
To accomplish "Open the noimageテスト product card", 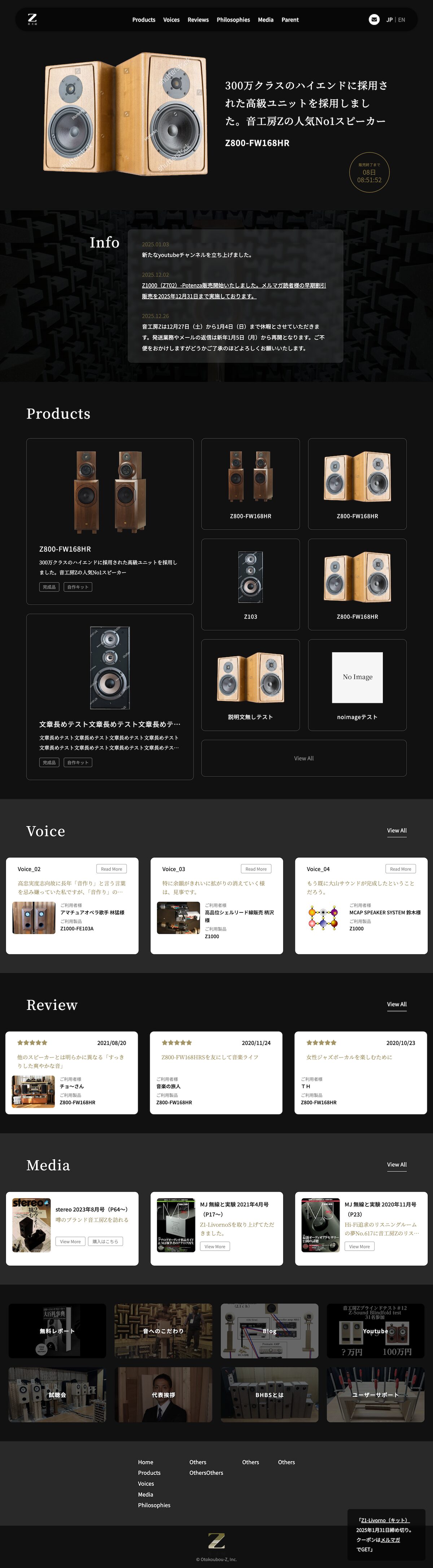I will [357, 684].
